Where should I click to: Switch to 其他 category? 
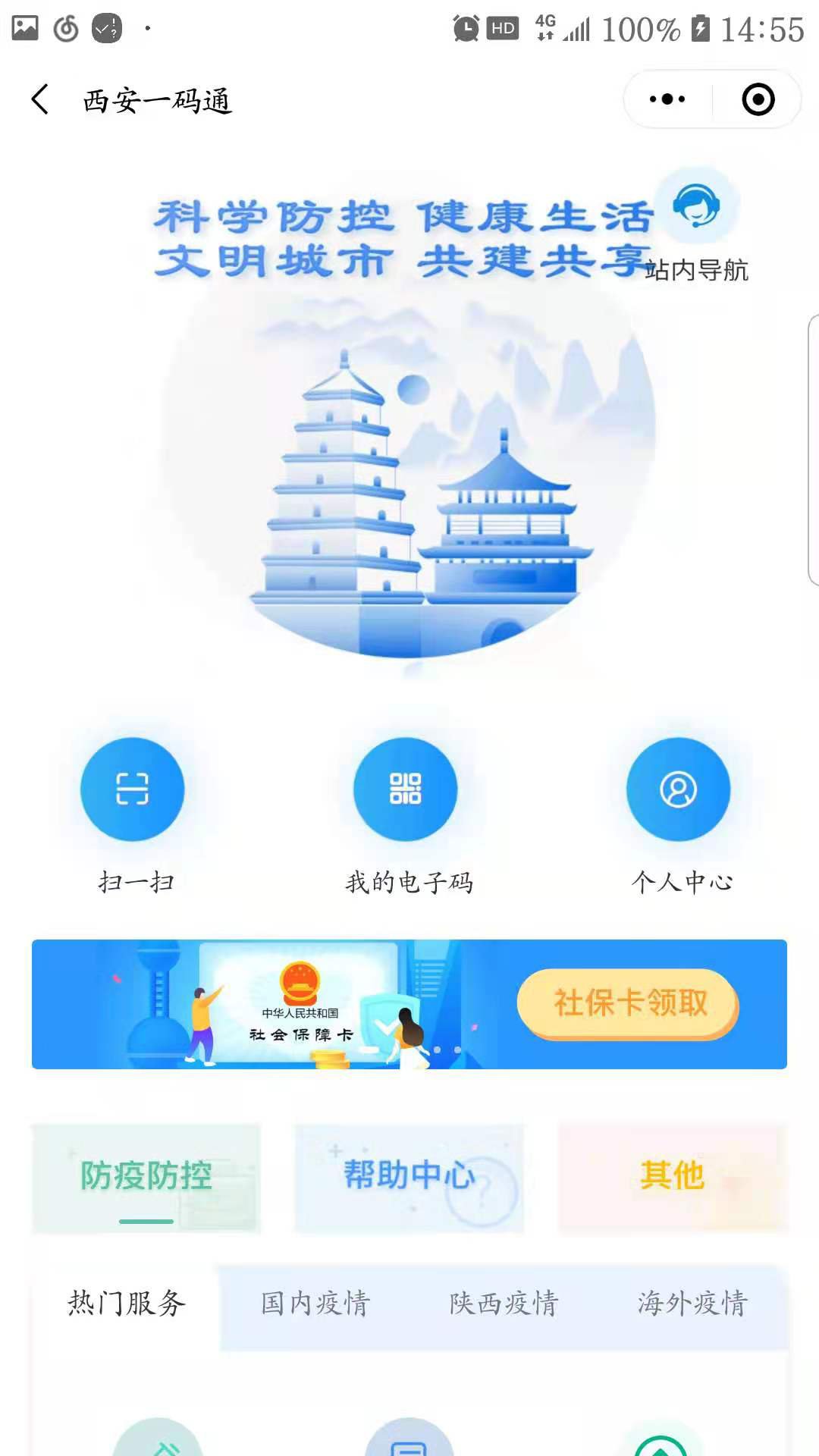[672, 1177]
